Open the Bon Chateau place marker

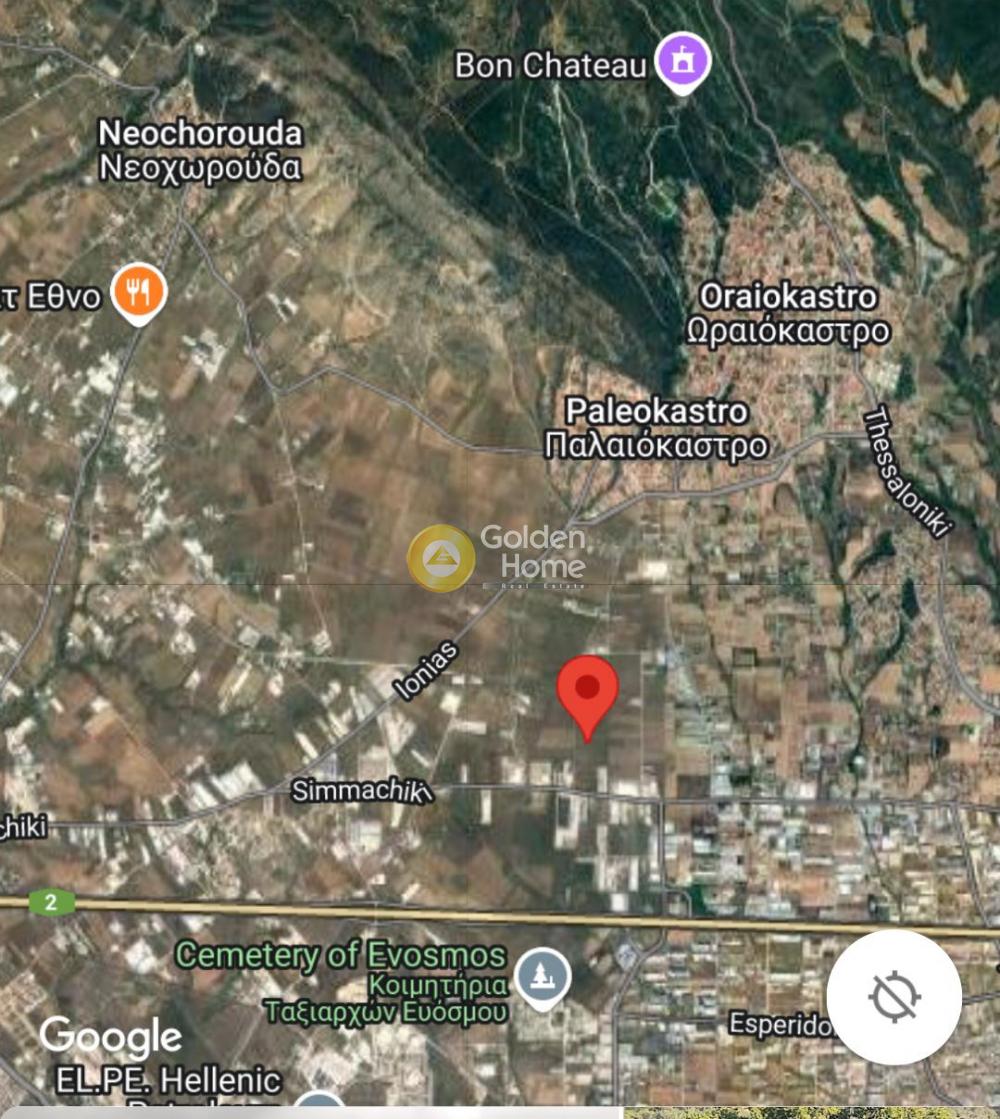click(683, 61)
